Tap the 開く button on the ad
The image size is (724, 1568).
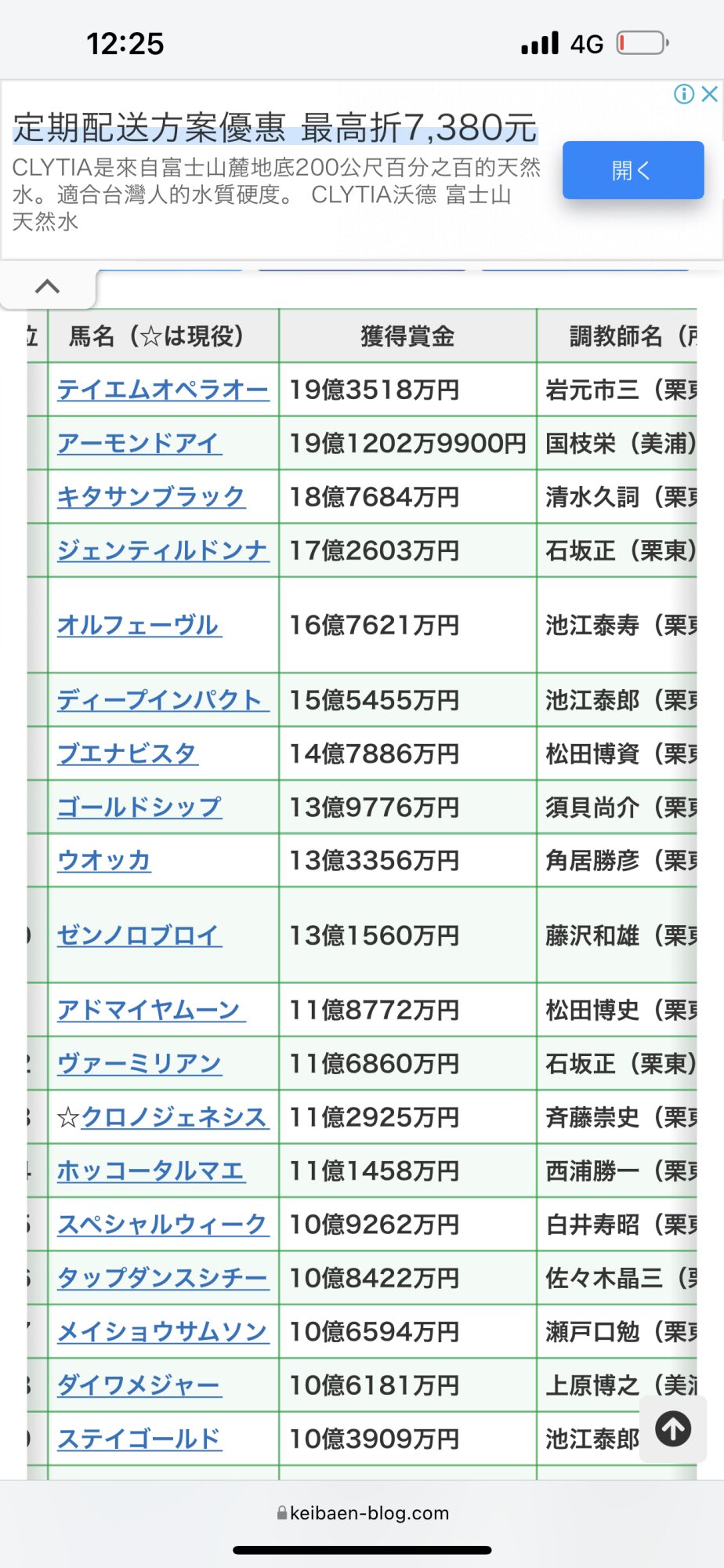pos(633,170)
